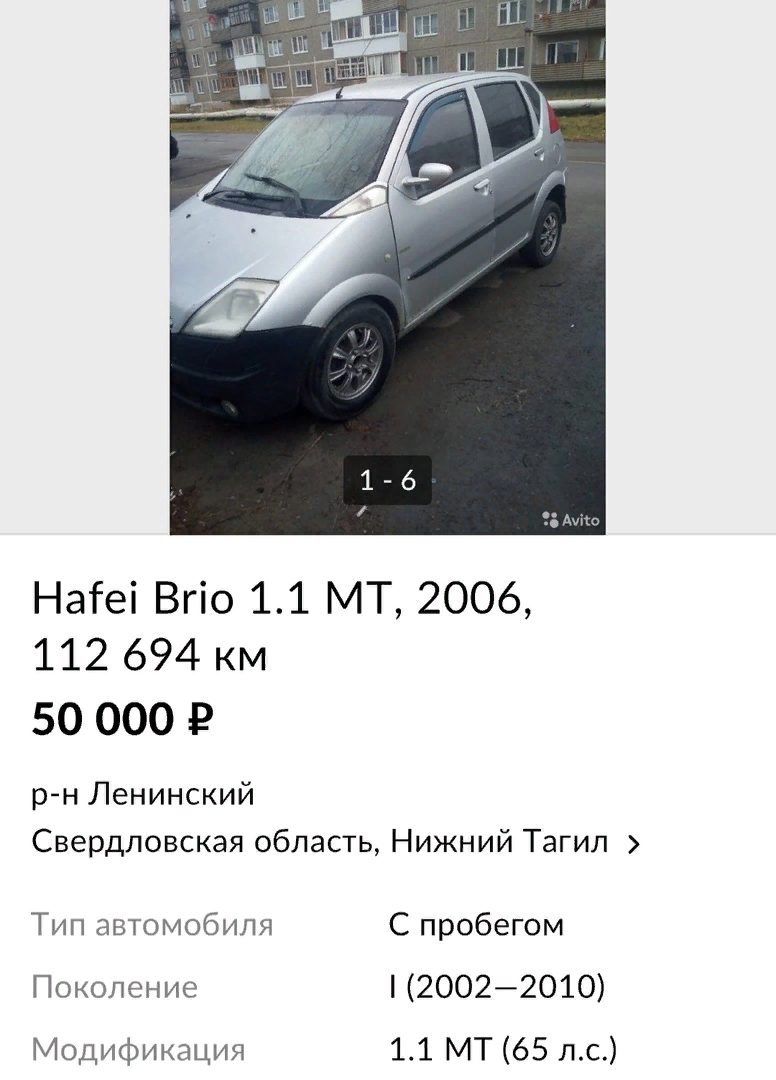Click the Avito logo watermark

coord(572,518)
